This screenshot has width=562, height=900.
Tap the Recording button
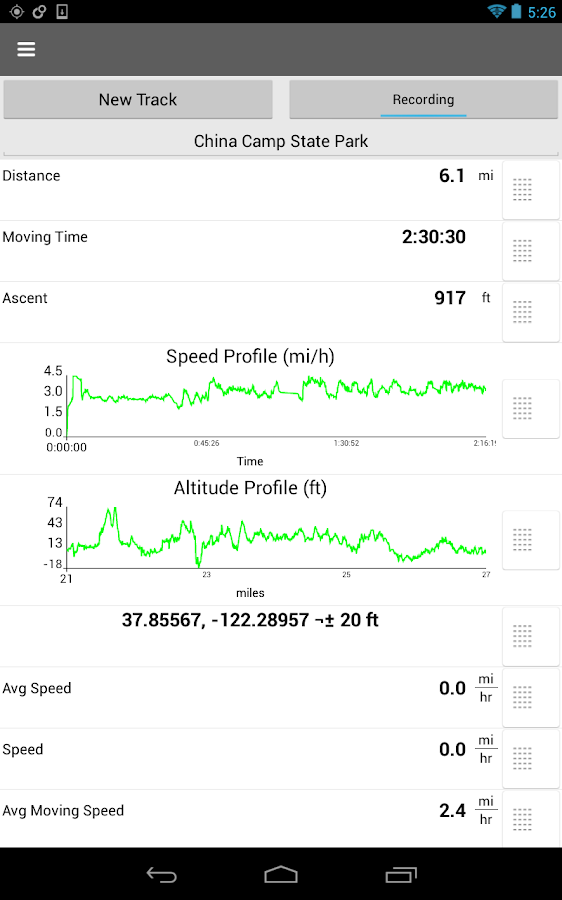(x=424, y=99)
